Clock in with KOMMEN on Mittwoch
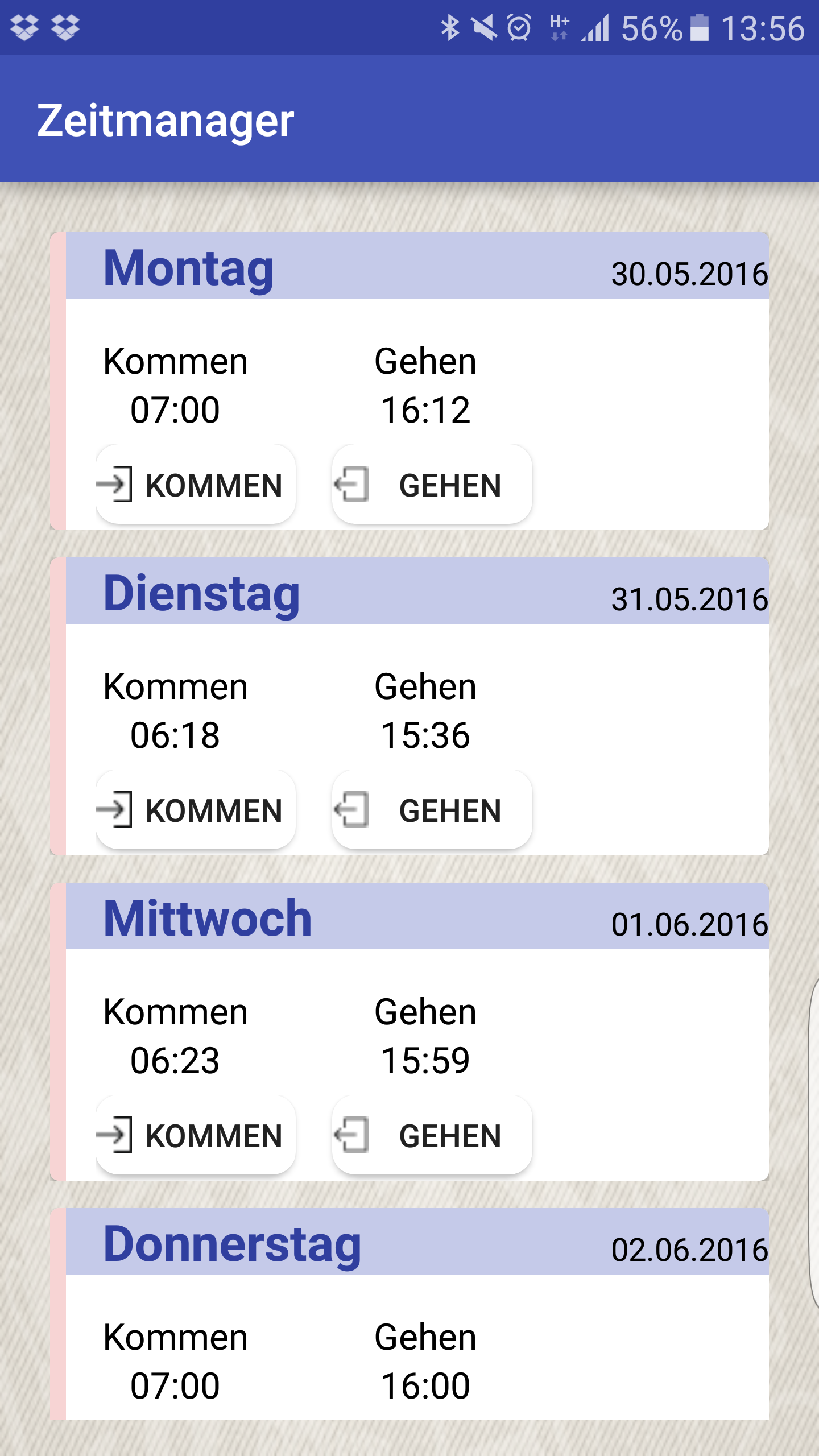Viewport: 819px width, 1456px height. click(196, 1135)
